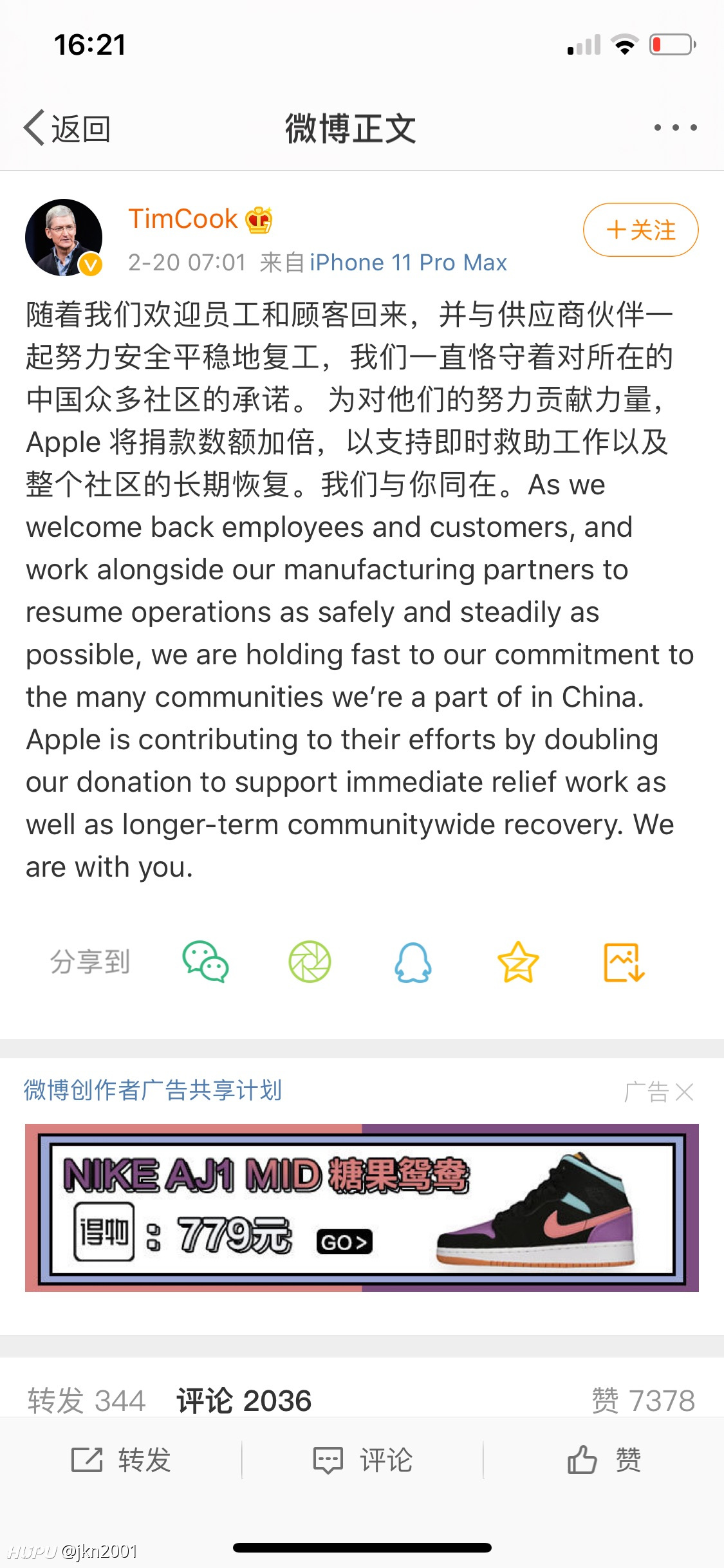Viewport: 724px width, 1568px height.
Task: Share the post to WeChat
Action: (206, 962)
